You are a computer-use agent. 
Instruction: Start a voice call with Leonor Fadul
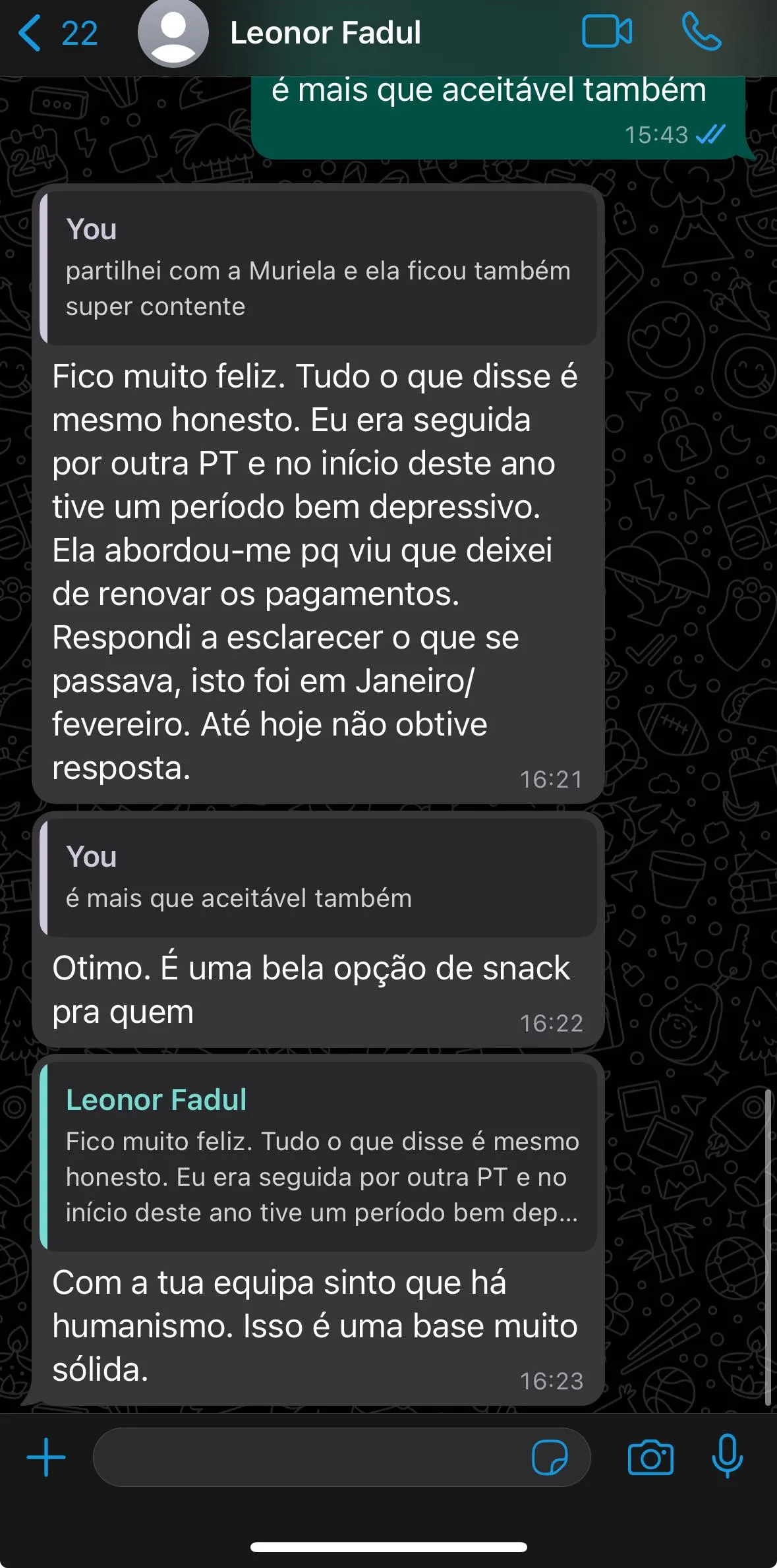[701, 32]
